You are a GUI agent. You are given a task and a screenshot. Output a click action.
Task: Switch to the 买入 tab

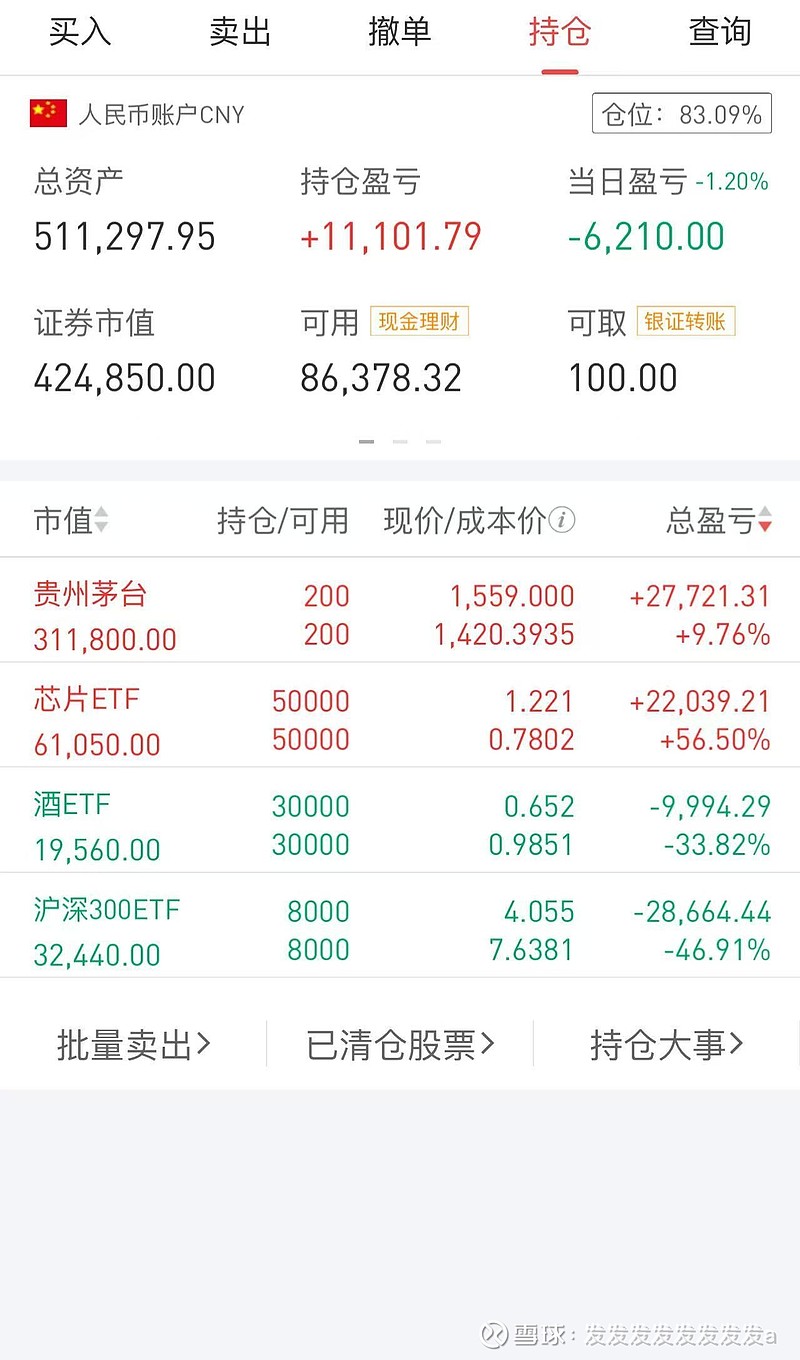(80, 32)
